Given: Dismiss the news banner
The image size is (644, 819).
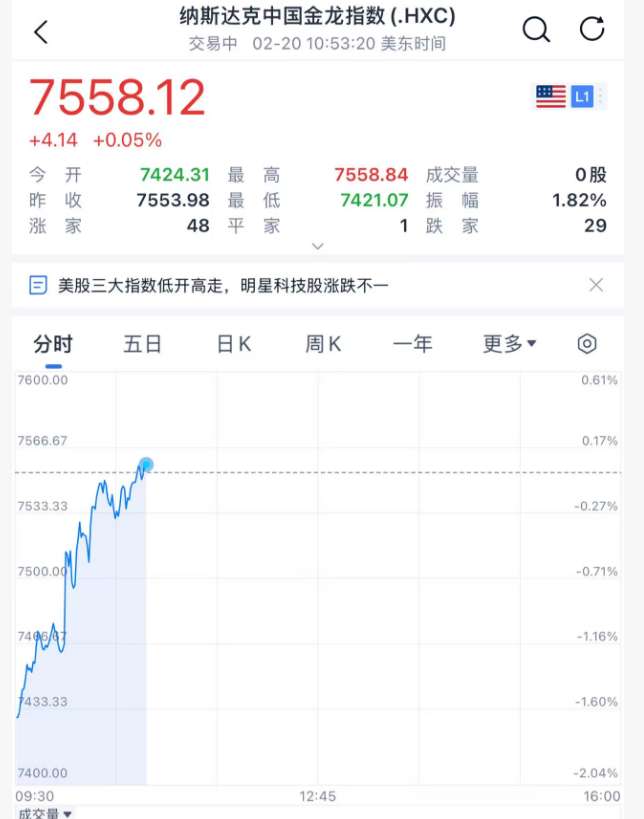Looking at the screenshot, I should tap(596, 286).
